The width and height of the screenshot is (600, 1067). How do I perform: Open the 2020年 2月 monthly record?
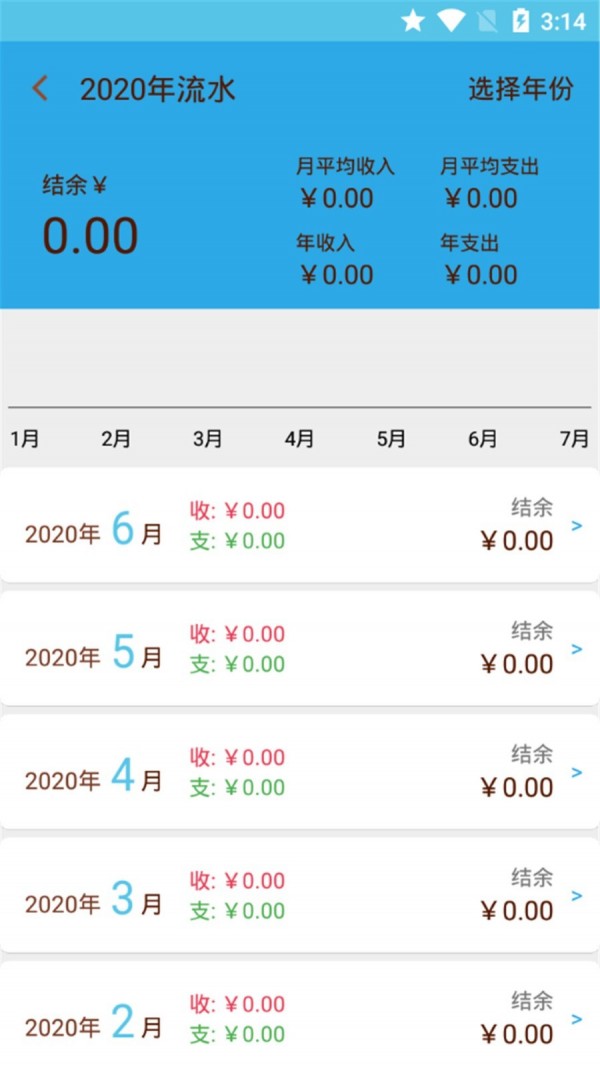(300, 1018)
